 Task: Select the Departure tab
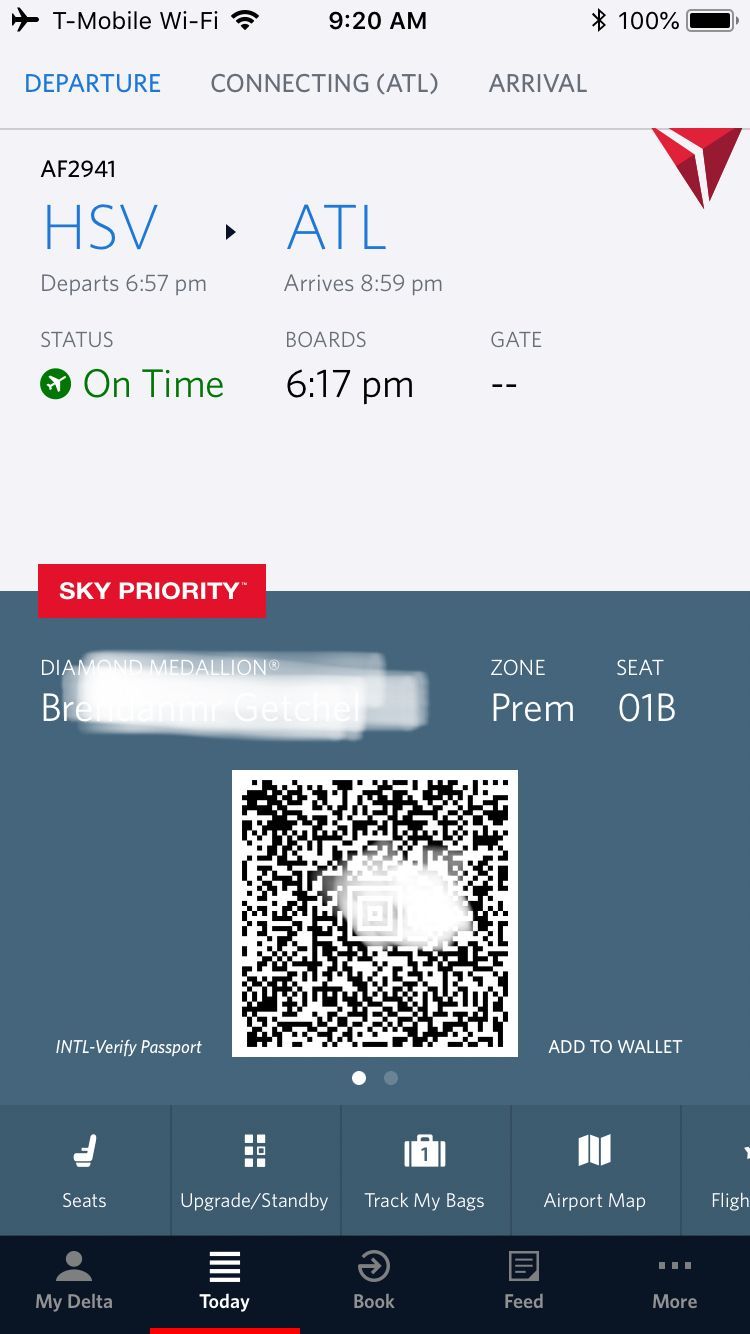(93, 83)
